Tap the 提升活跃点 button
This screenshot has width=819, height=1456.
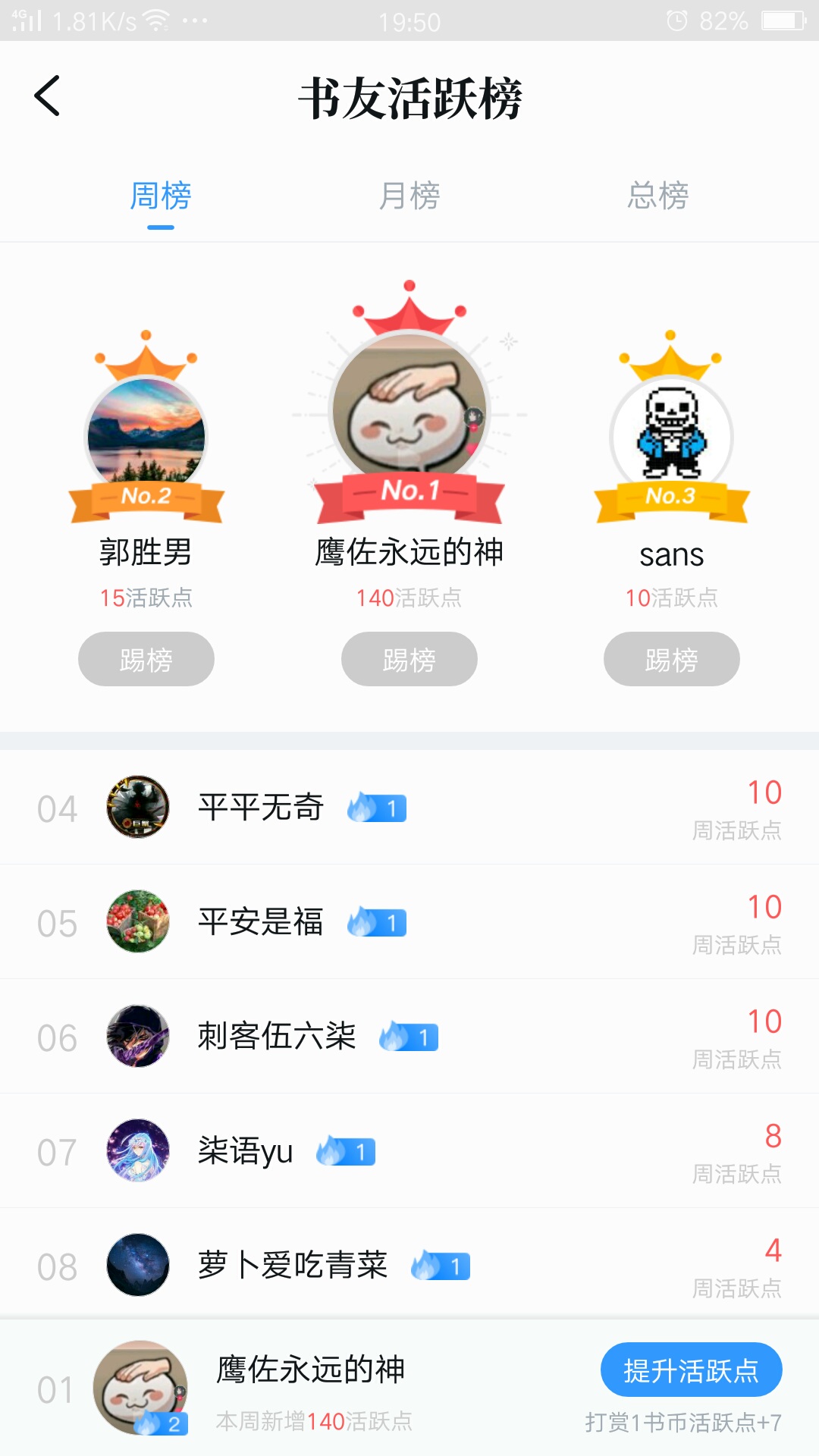pyautogui.click(x=691, y=1370)
